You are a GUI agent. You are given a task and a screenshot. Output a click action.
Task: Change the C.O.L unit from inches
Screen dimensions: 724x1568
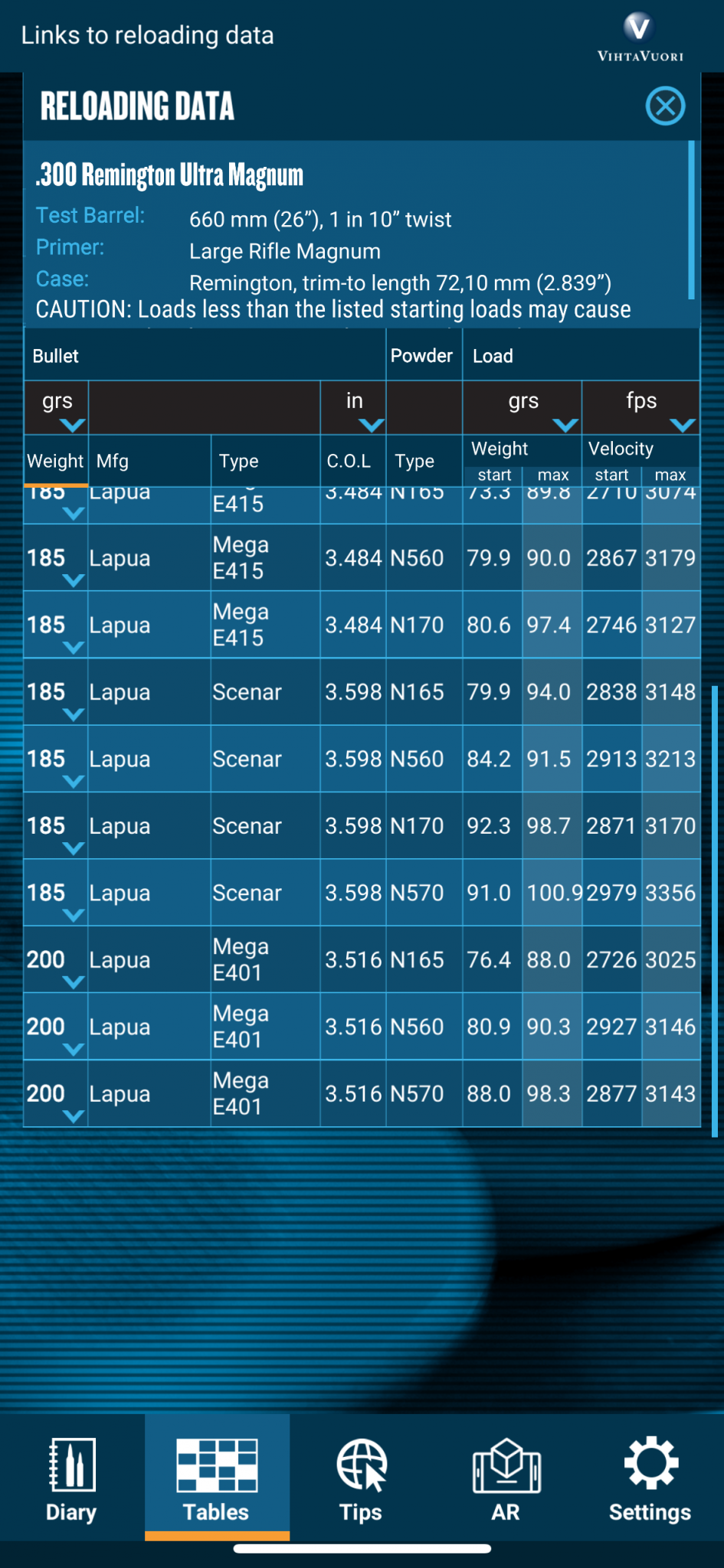point(353,407)
